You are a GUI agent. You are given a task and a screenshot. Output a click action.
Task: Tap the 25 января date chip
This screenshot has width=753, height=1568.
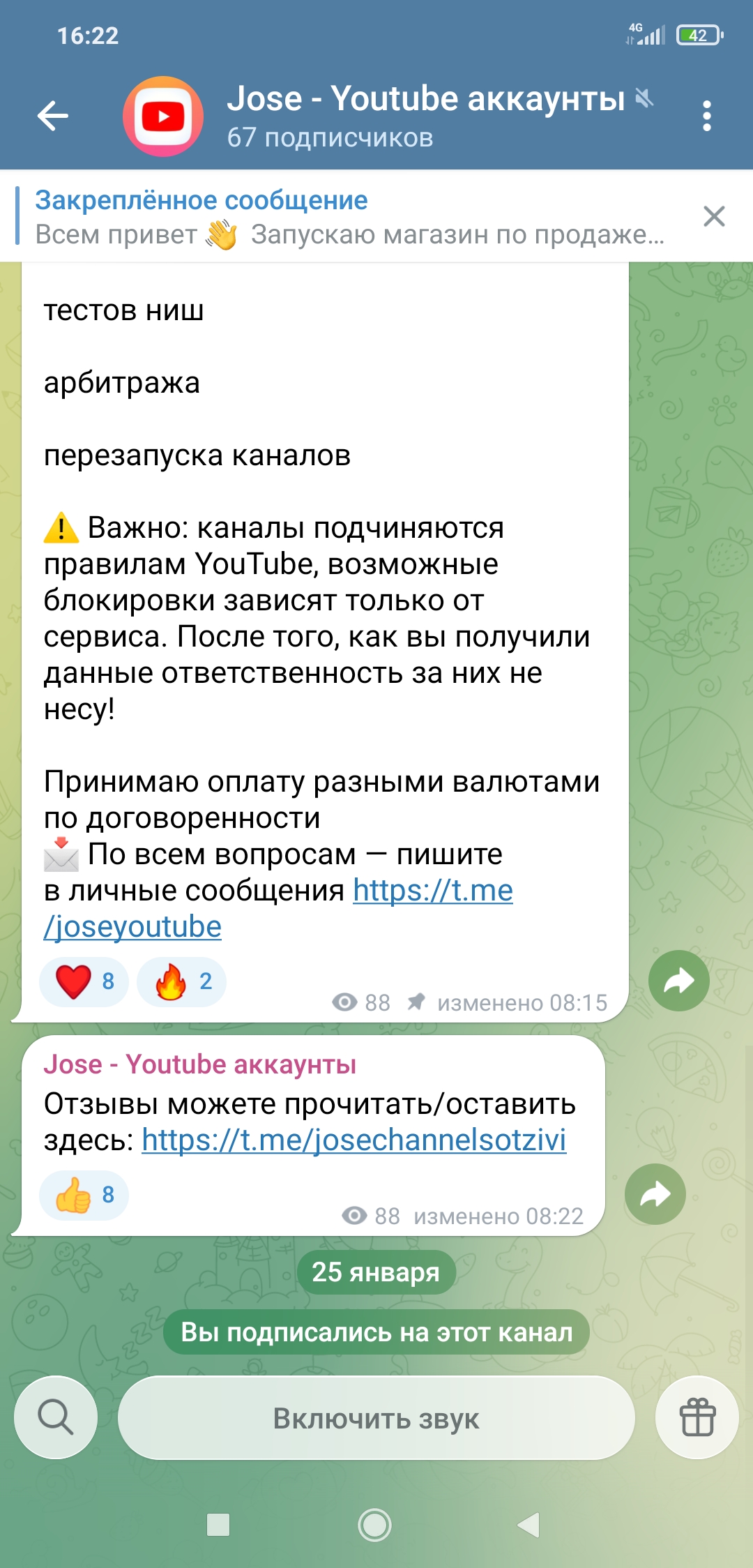coord(376,1272)
